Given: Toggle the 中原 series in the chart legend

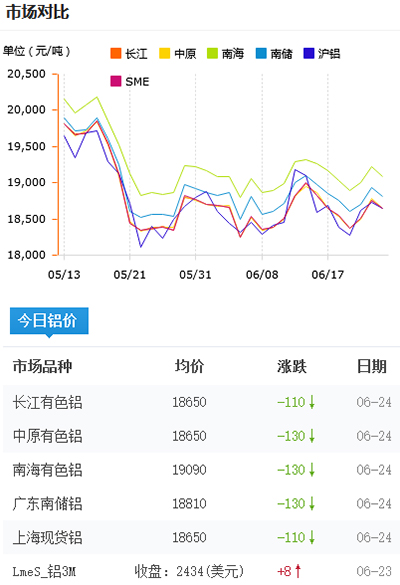Looking at the screenshot, I should pos(178,54).
